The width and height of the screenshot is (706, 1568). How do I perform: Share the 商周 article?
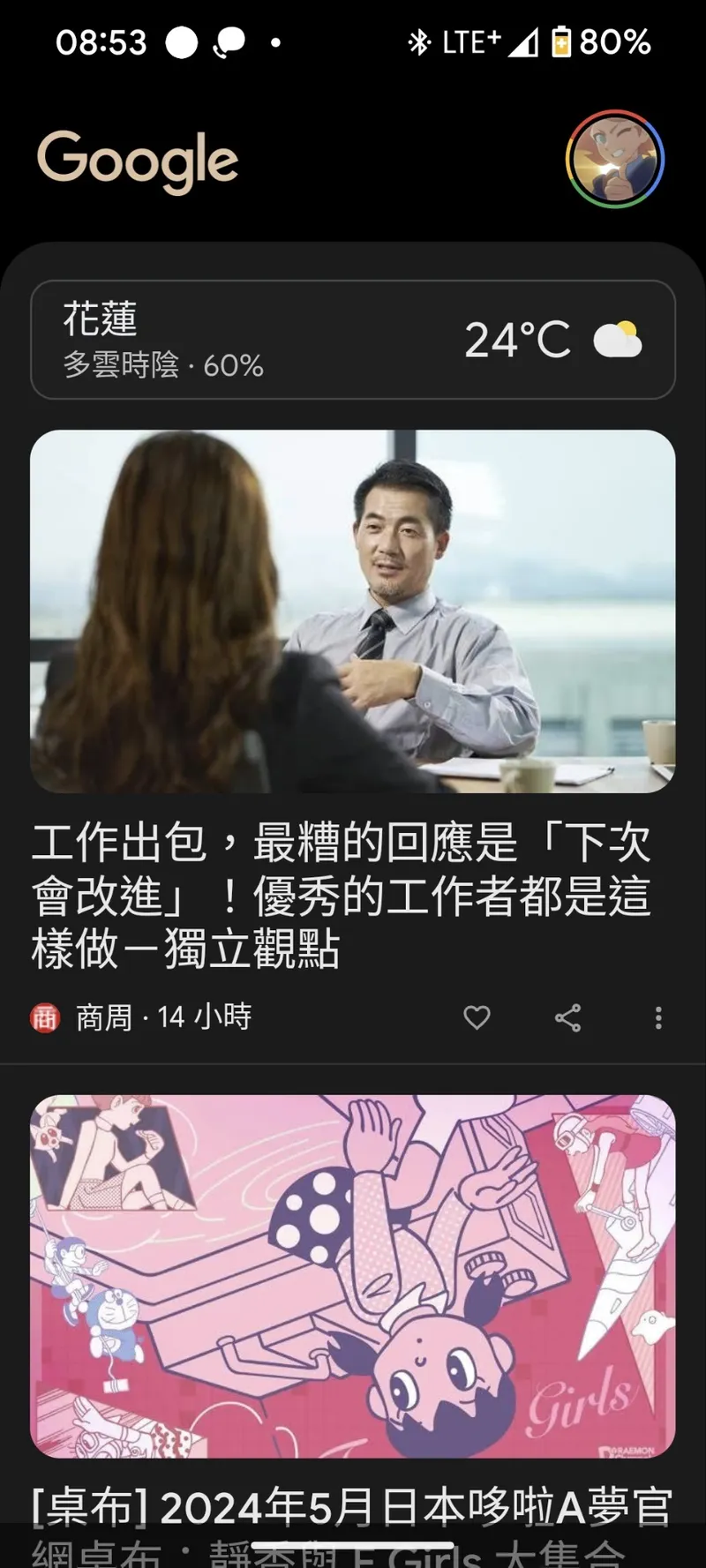point(567,1017)
